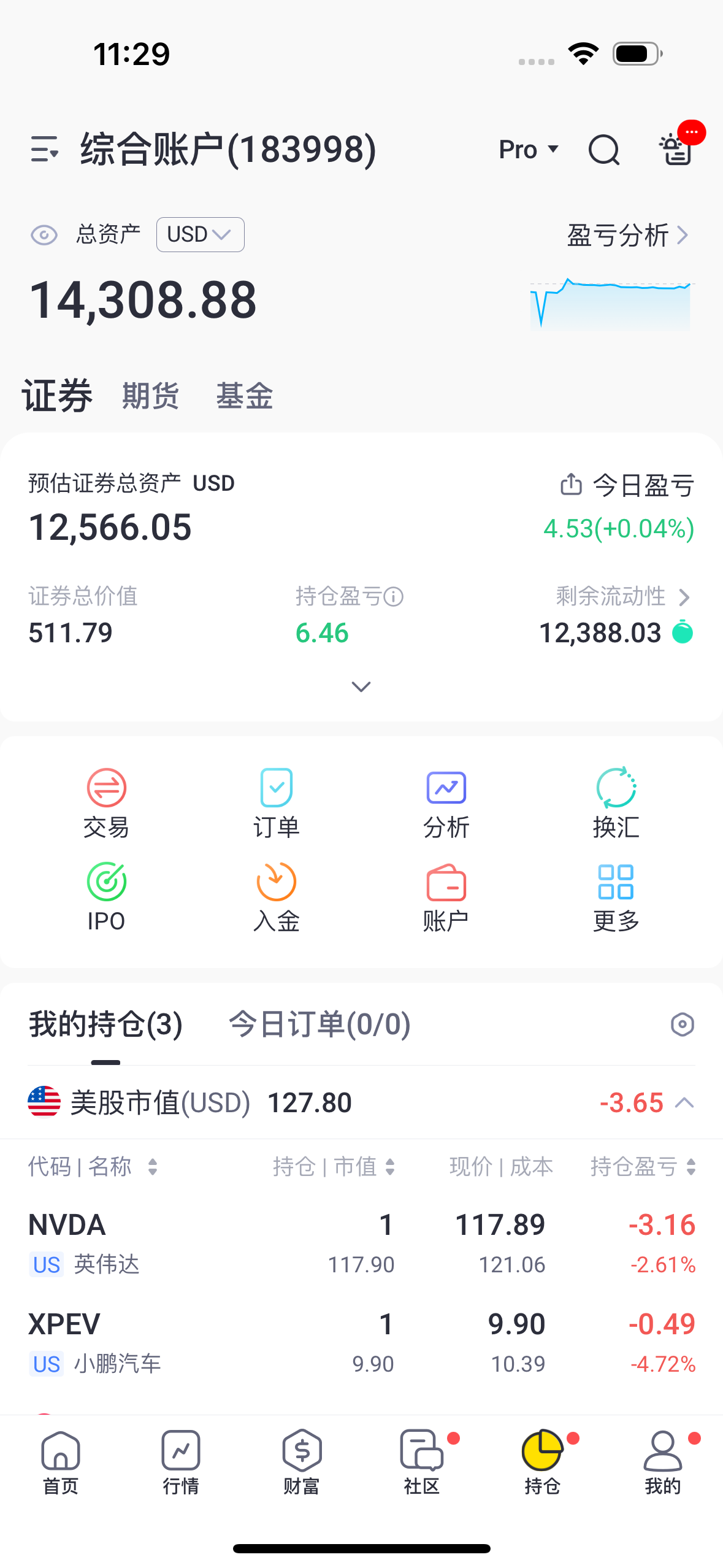Open 入金 deposit funds shortcut
This screenshot has width=723, height=1568.
click(276, 897)
